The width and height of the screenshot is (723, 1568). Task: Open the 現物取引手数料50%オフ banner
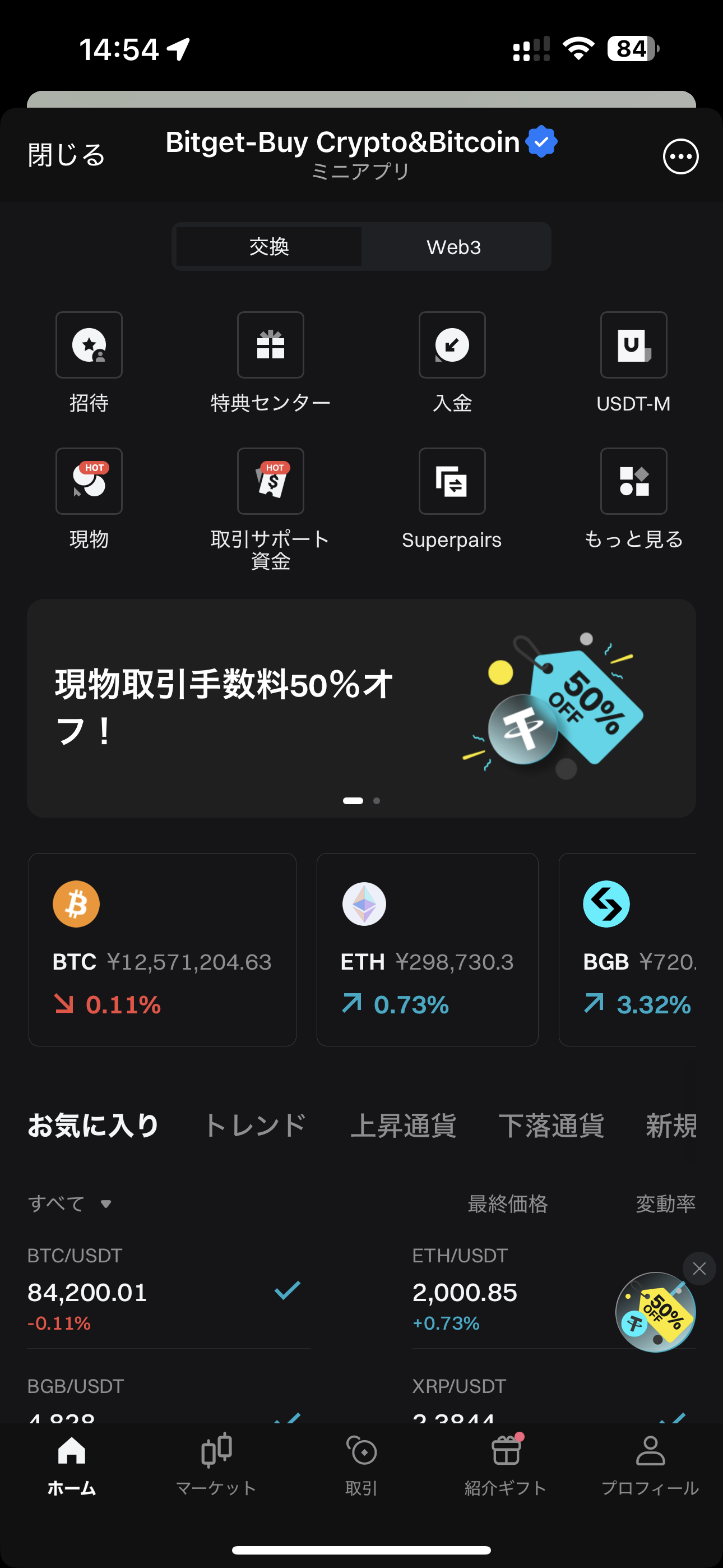point(361,707)
